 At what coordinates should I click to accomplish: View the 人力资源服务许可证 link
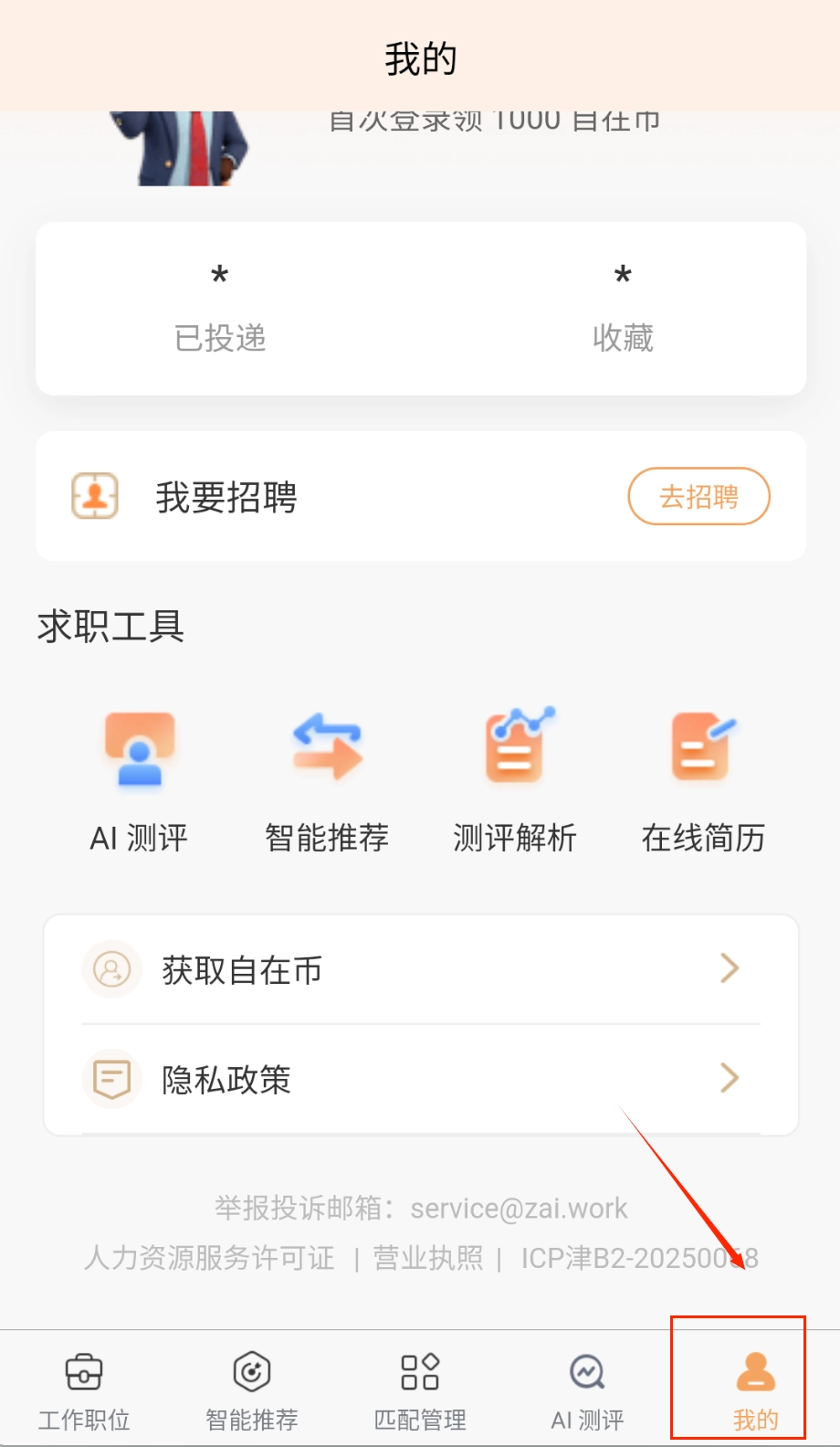209,1258
